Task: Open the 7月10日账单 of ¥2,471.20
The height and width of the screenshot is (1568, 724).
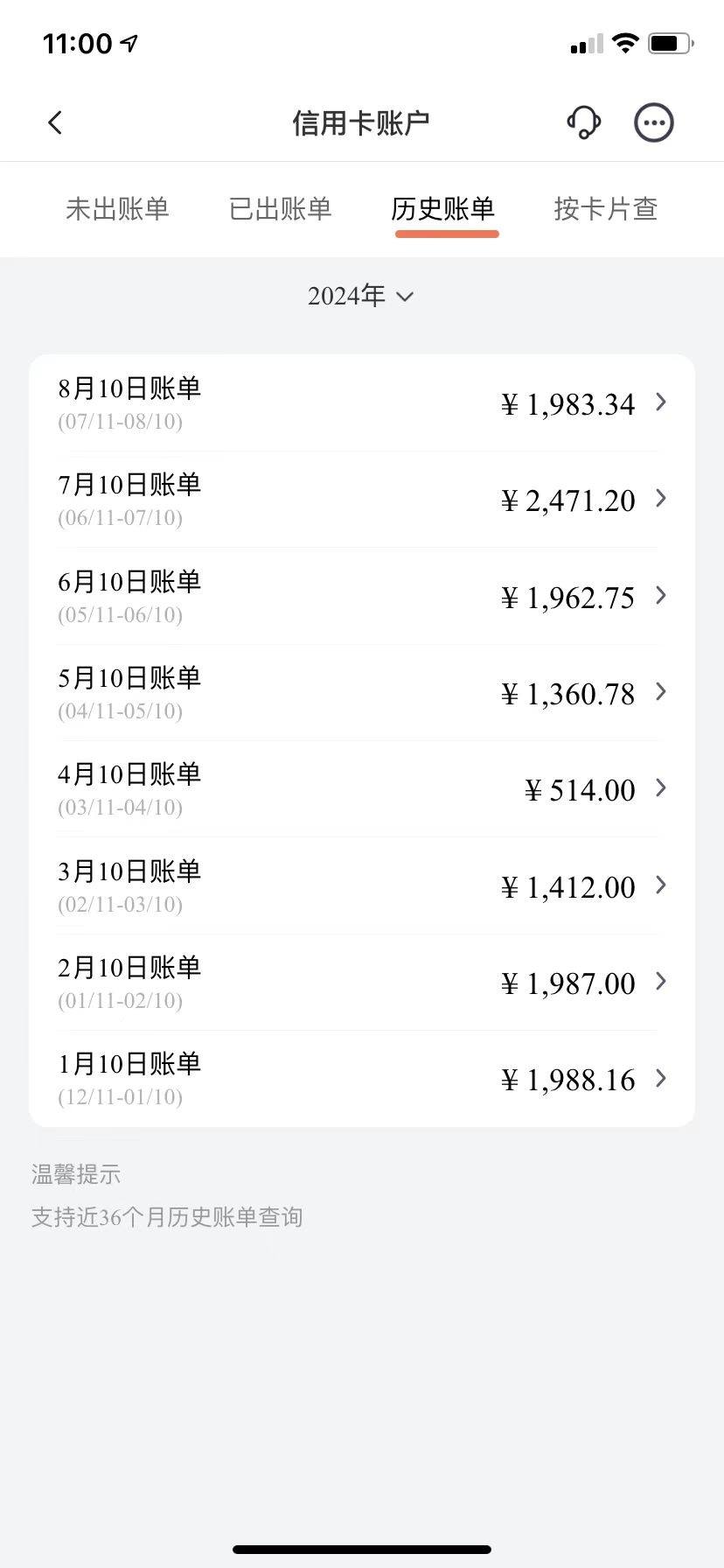Action: pos(362,500)
